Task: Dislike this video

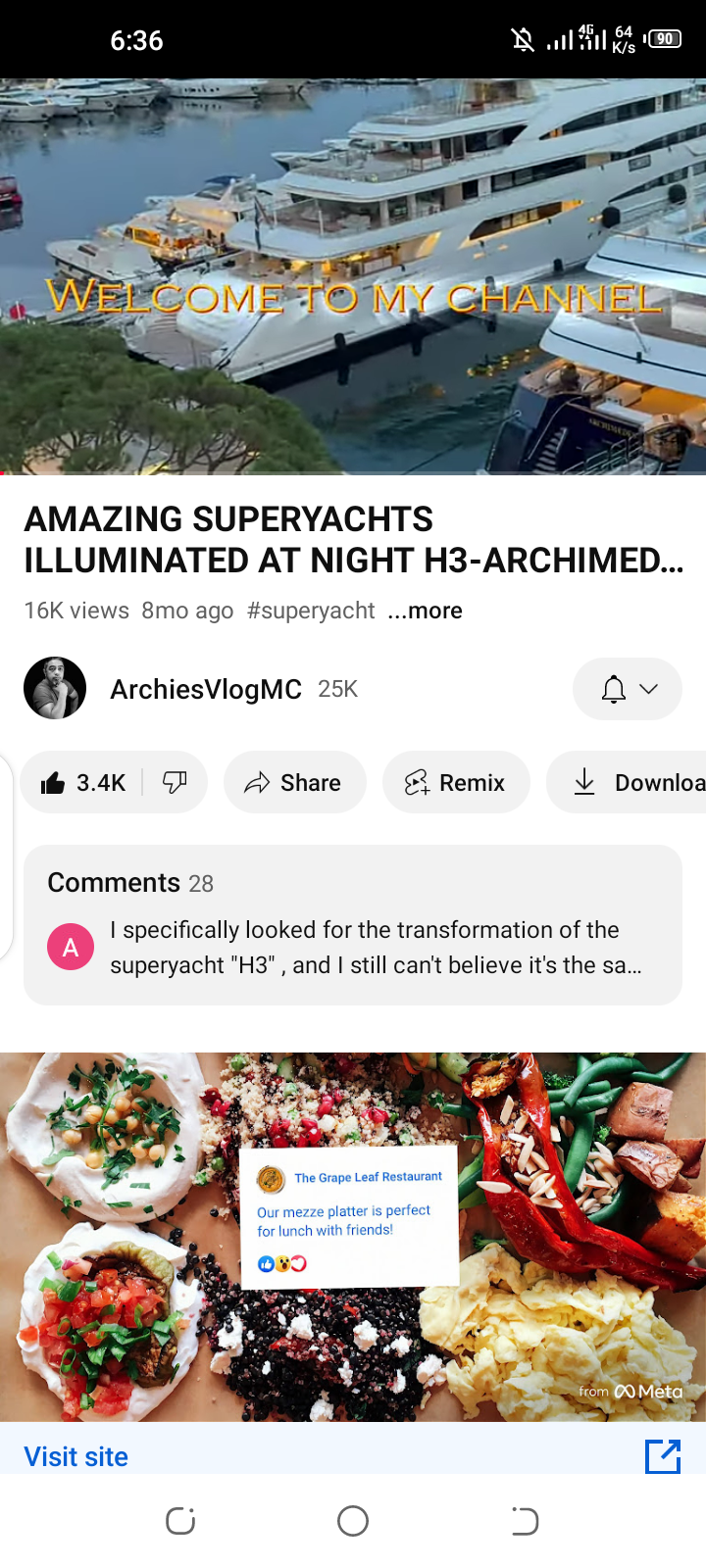Action: click(176, 782)
